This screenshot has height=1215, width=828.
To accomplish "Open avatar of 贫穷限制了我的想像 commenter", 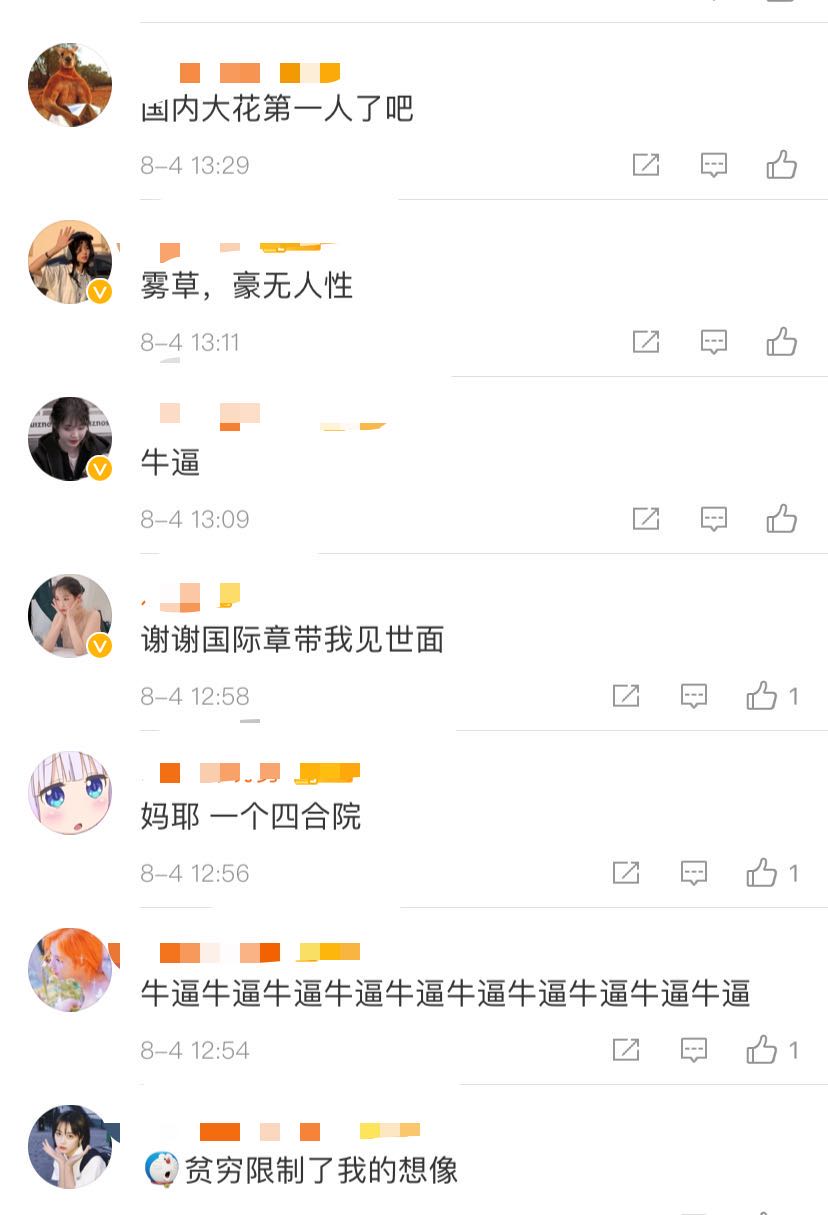I will coord(69,1147).
